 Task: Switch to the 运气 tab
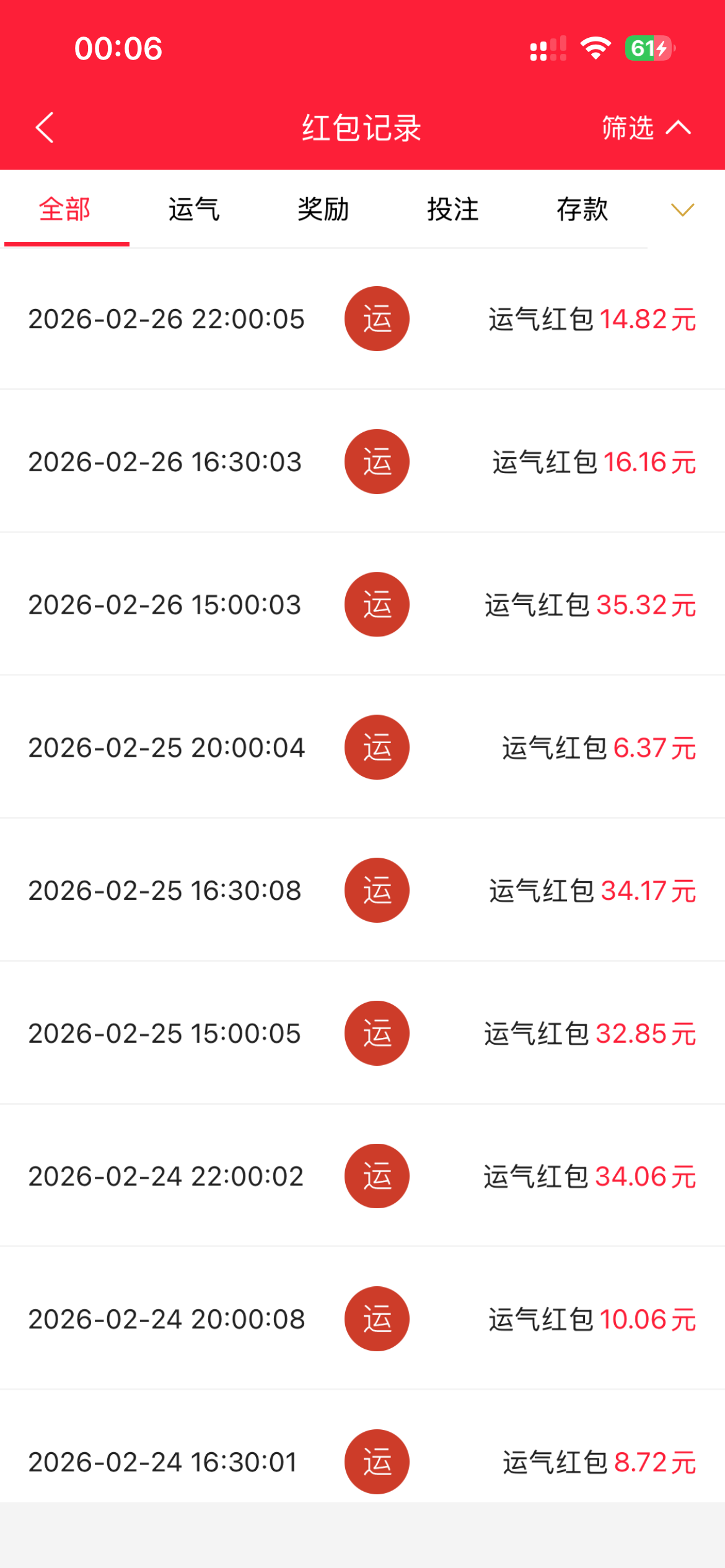coord(194,209)
